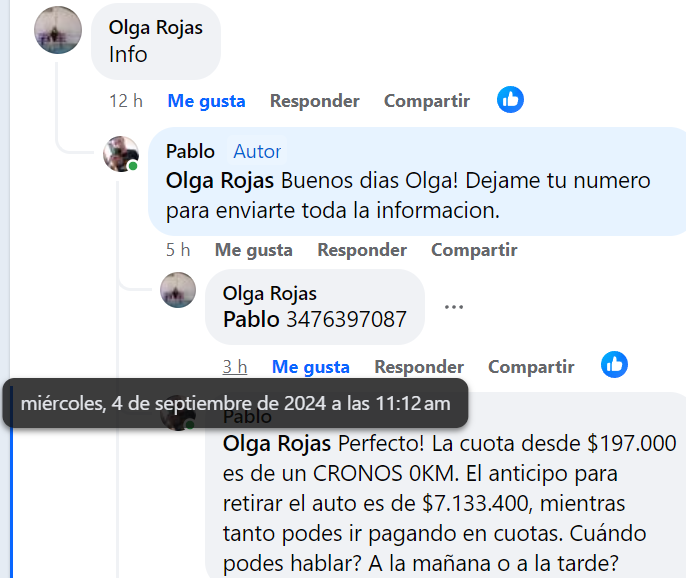Open options for Olga's phone number comment
Viewport: 686px width, 578px height.
click(x=454, y=307)
